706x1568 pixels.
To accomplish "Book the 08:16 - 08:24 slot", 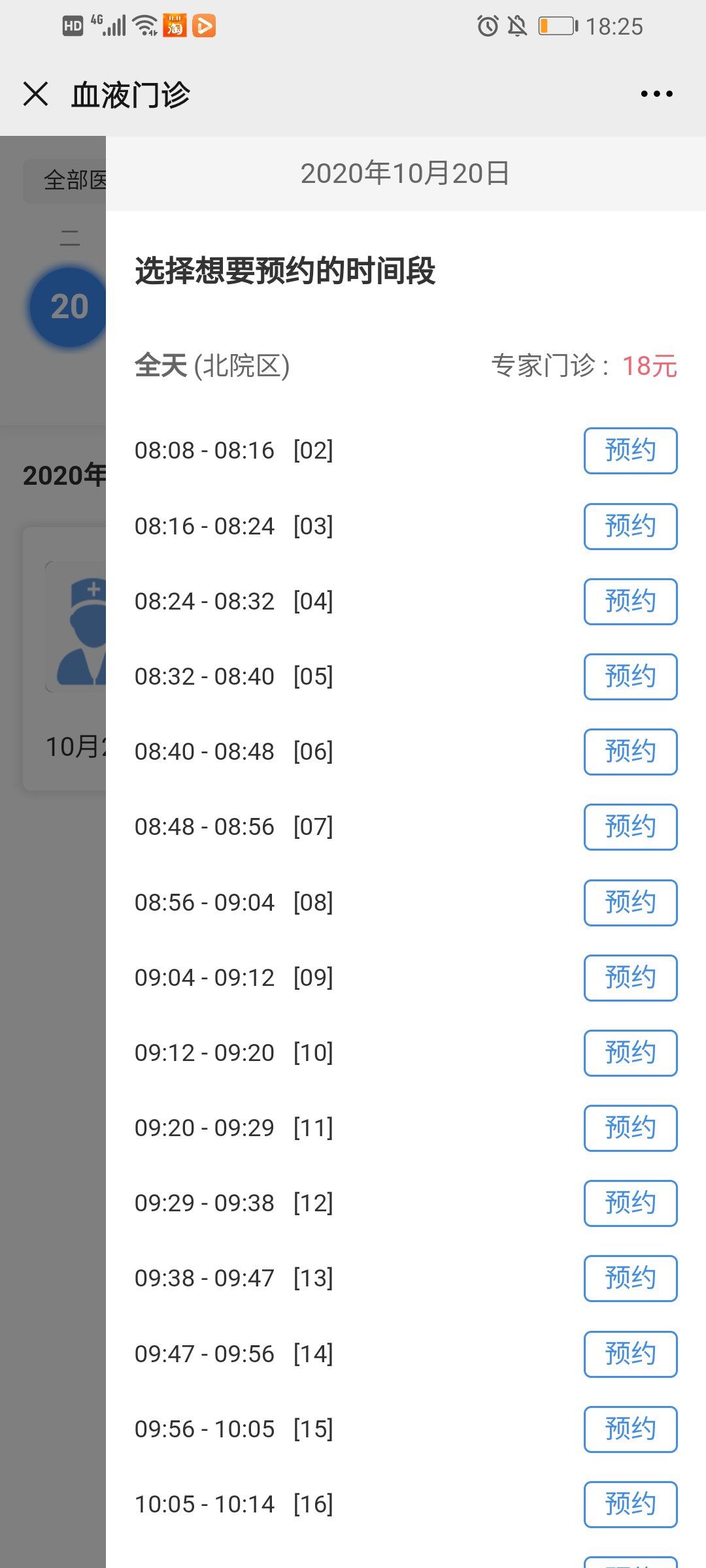I will tap(630, 526).
